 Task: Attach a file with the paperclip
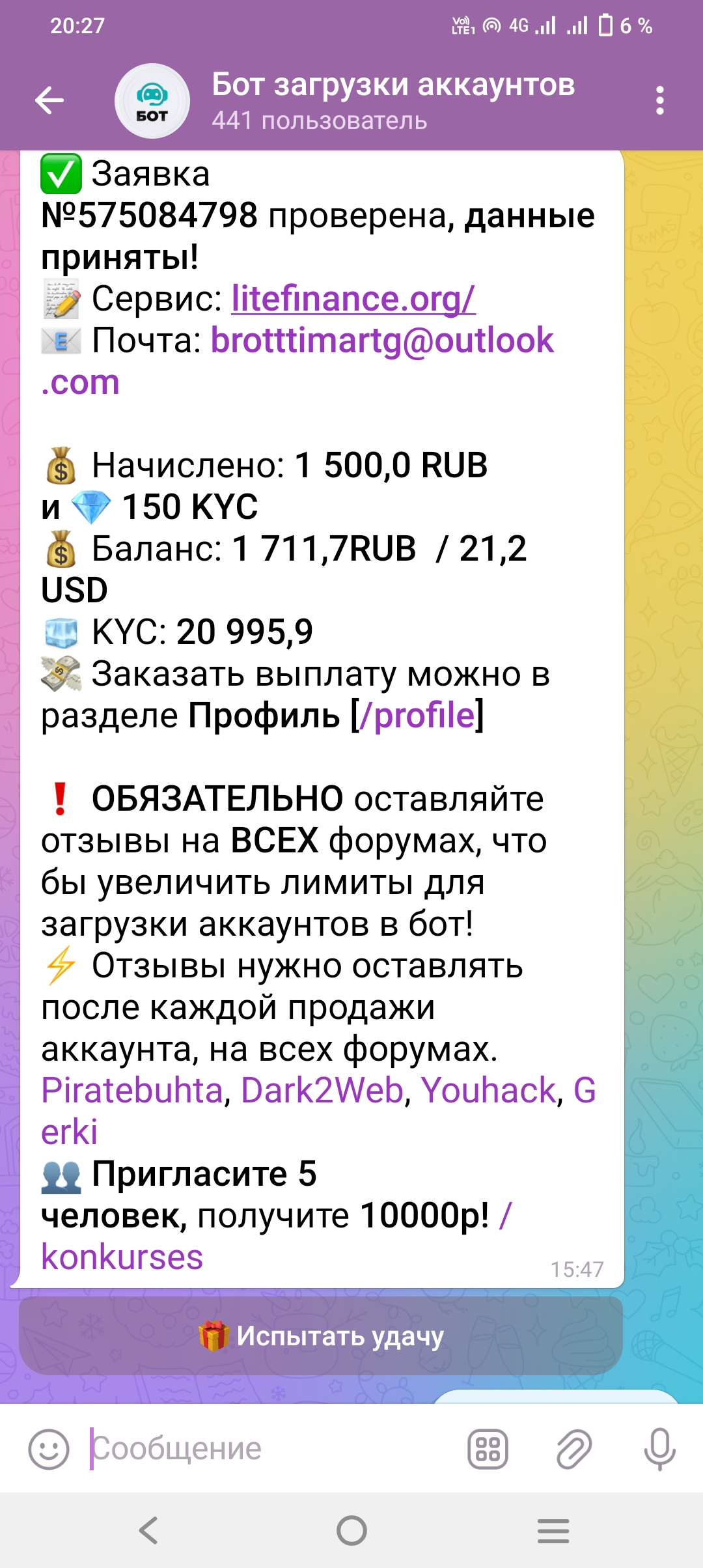point(573,1449)
